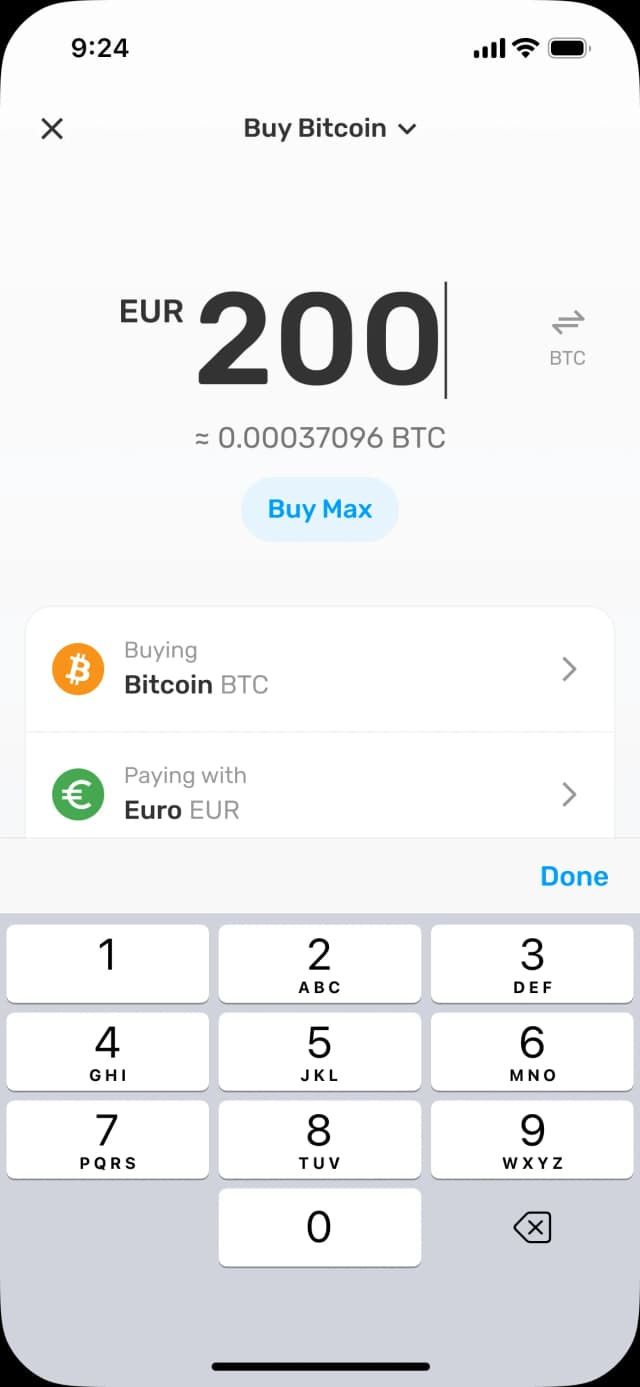Viewport: 640px width, 1387px height.
Task: Enter digit 5 on the keypad
Action: pos(319,1050)
